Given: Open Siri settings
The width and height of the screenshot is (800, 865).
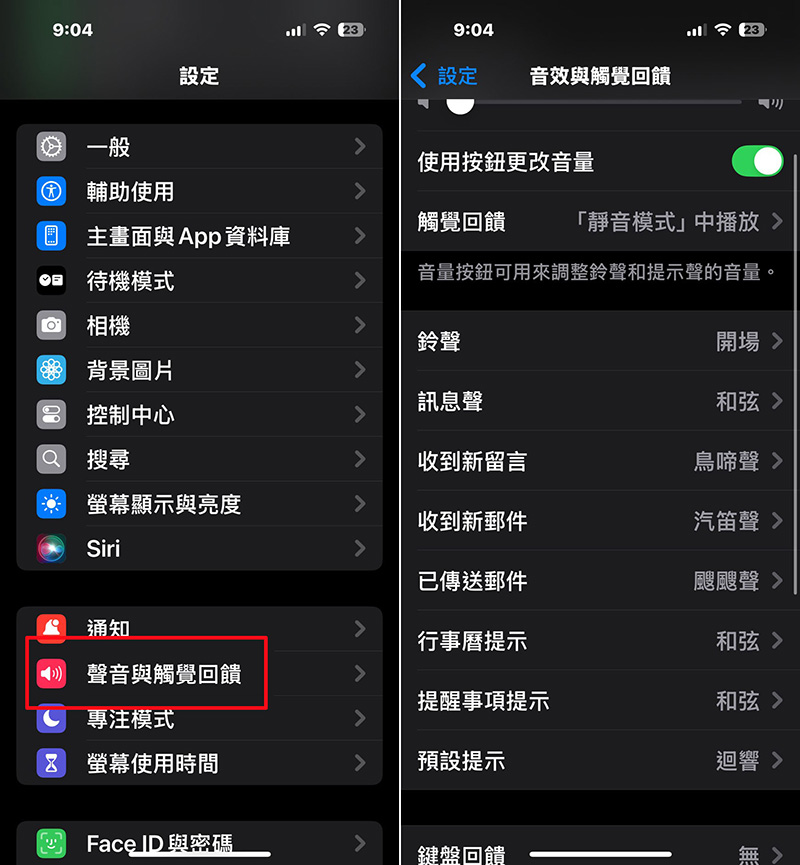Looking at the screenshot, I should (200, 548).
